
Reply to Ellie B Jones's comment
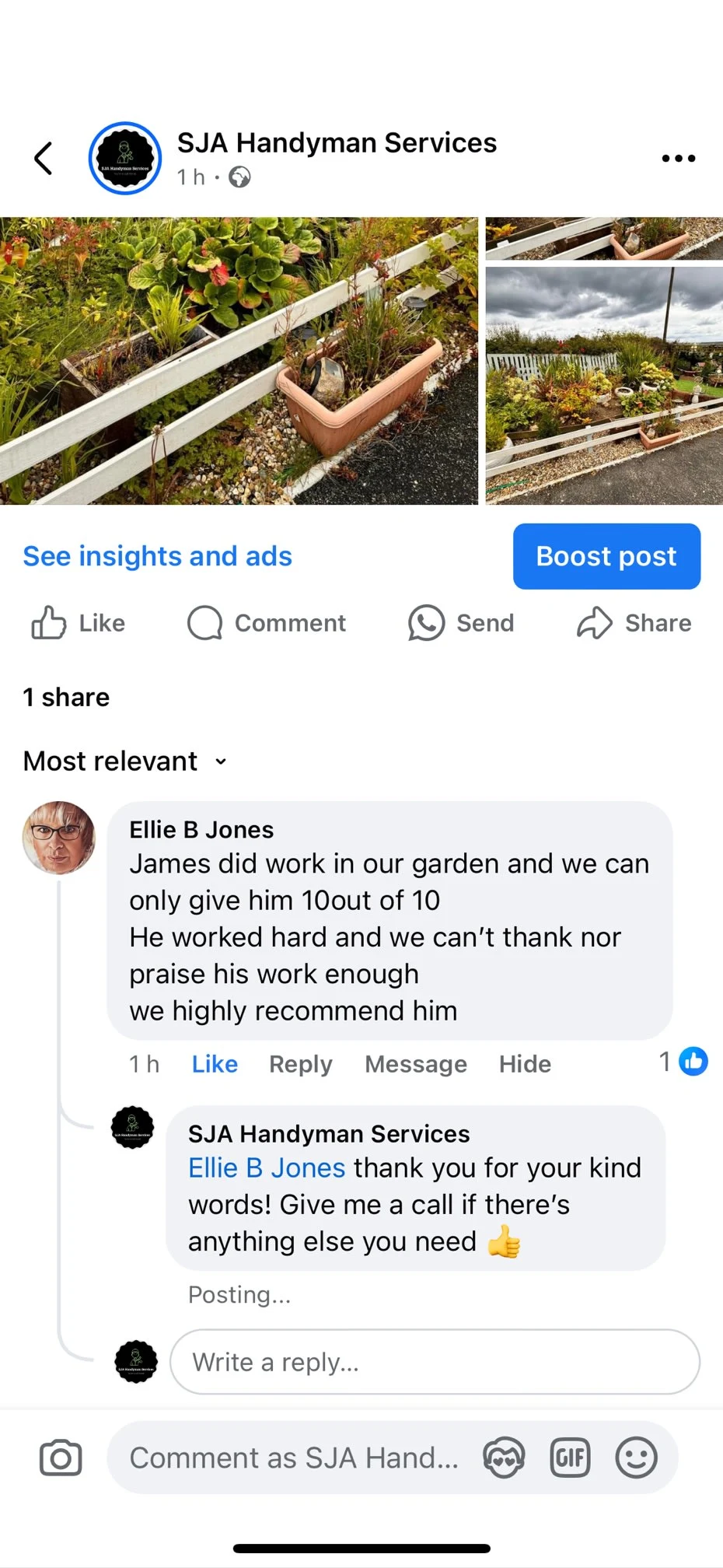pyautogui.click(x=300, y=1064)
